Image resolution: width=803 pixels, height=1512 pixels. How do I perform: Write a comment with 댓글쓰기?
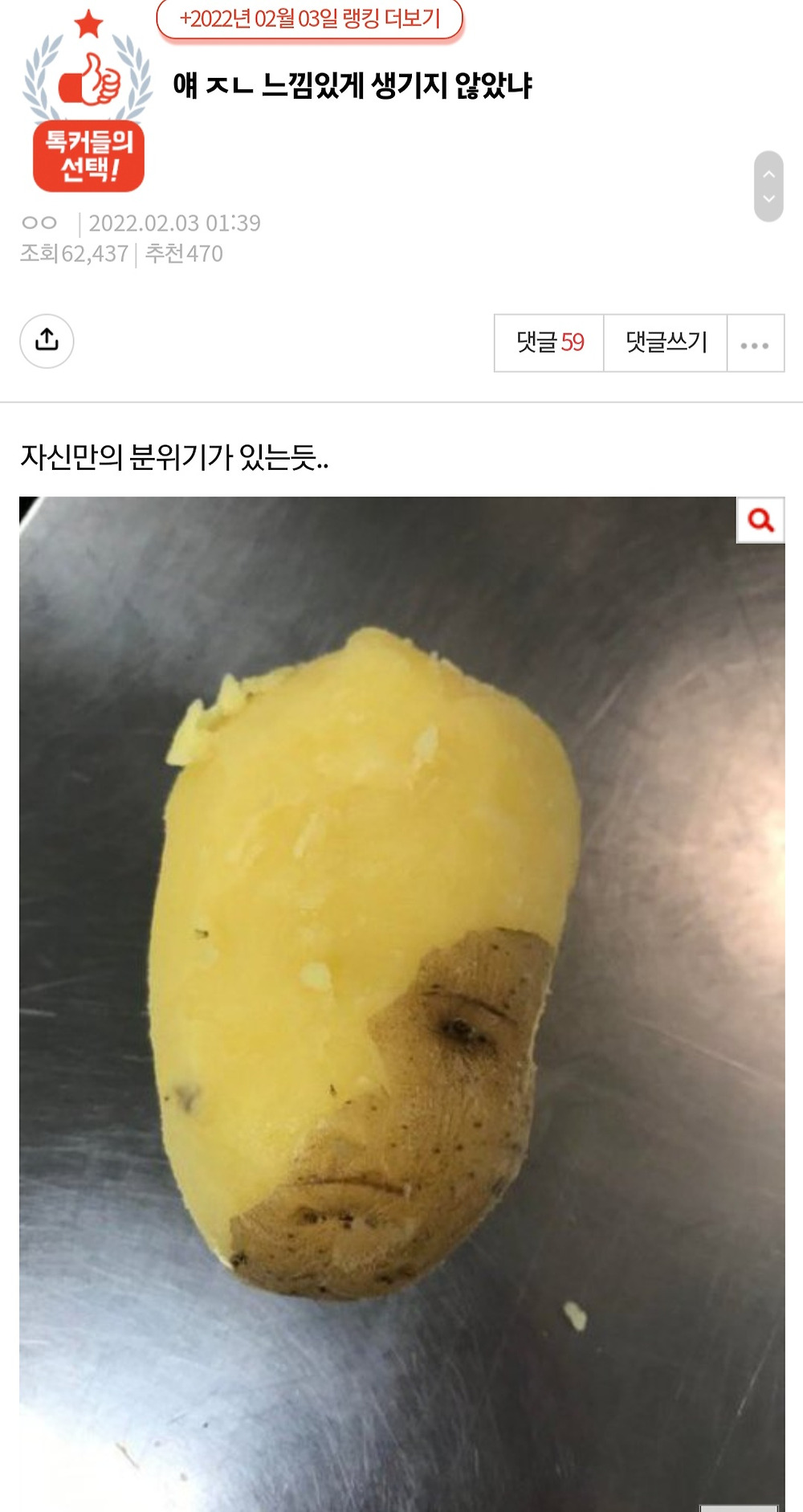666,343
